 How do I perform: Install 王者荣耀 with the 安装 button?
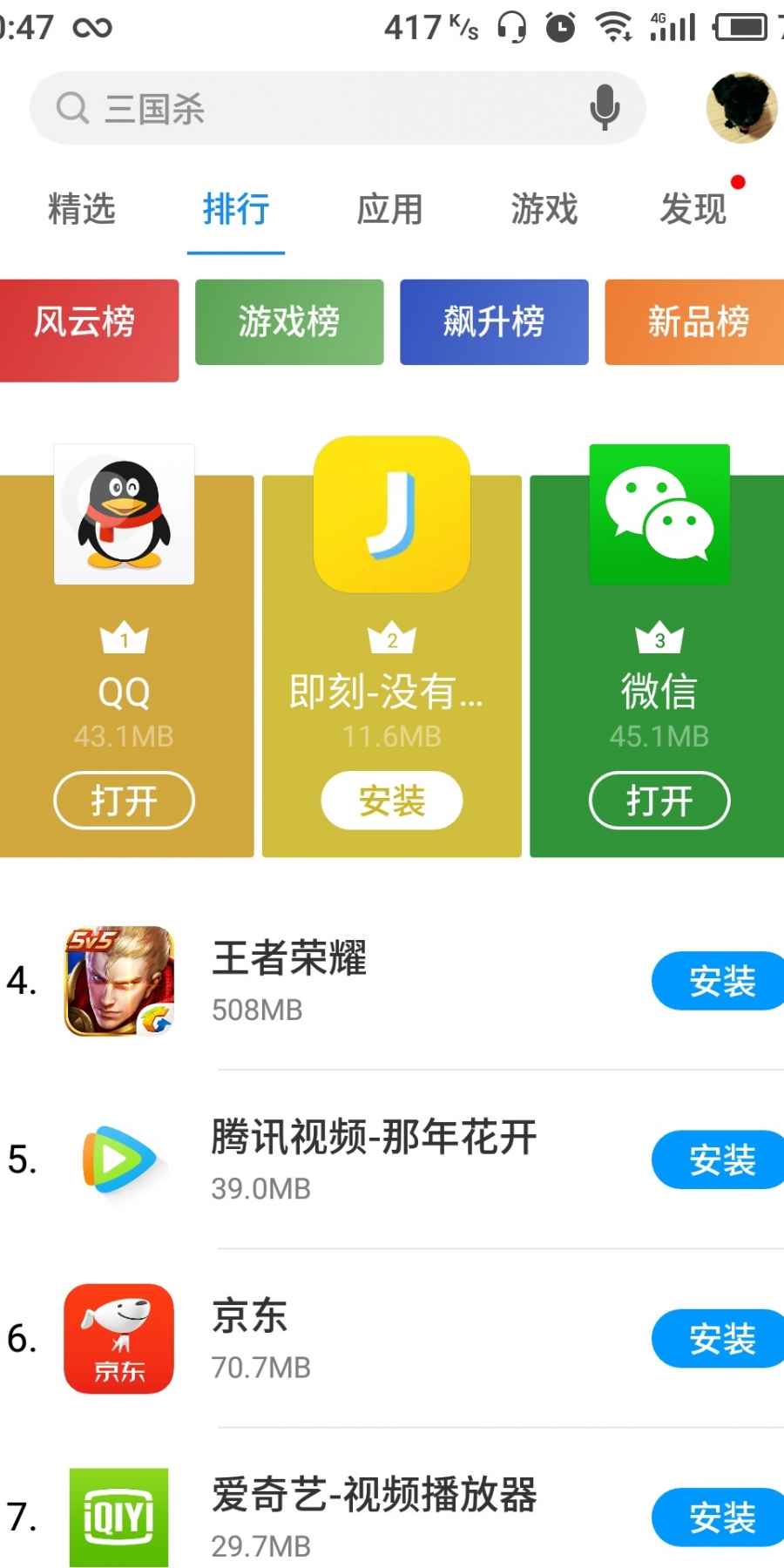(x=718, y=981)
